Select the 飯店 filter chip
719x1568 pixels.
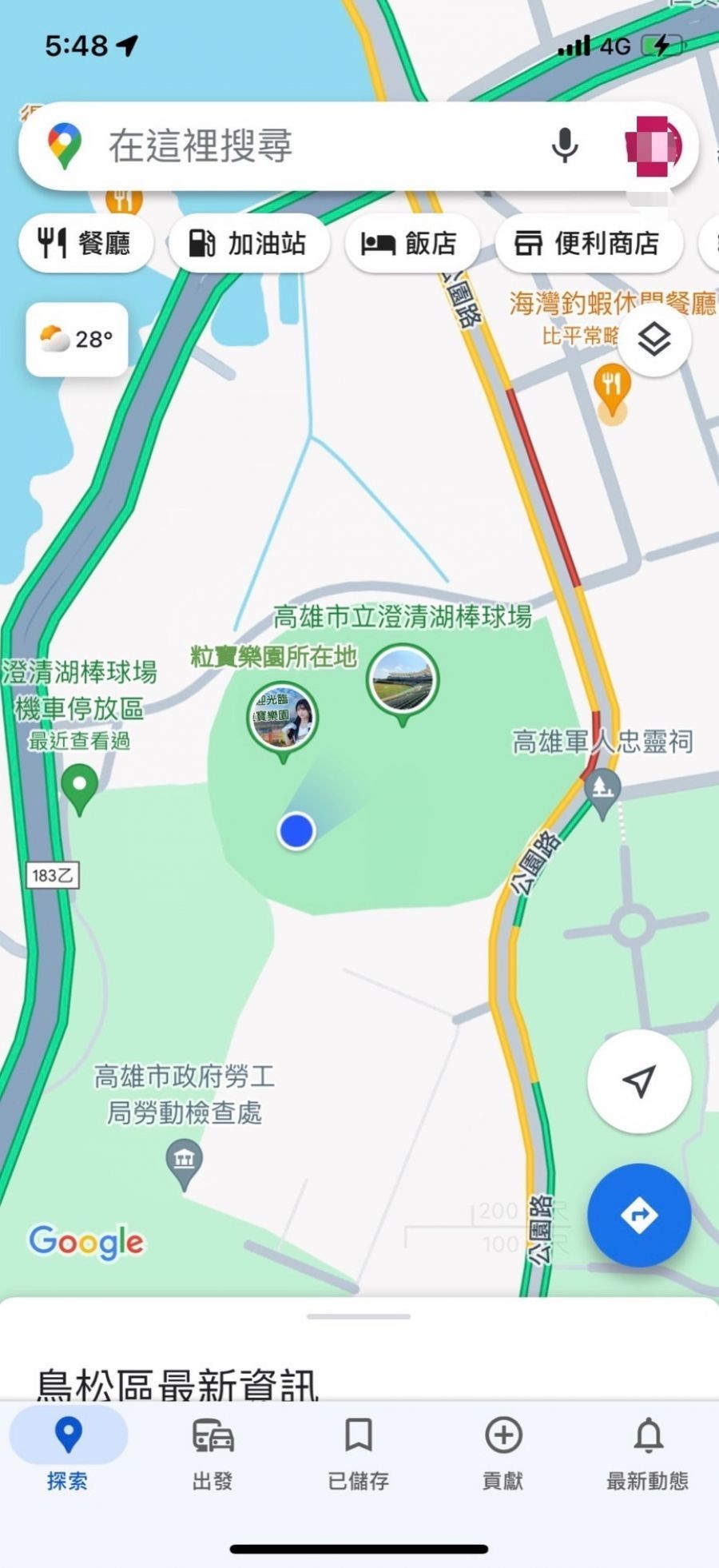[411, 243]
